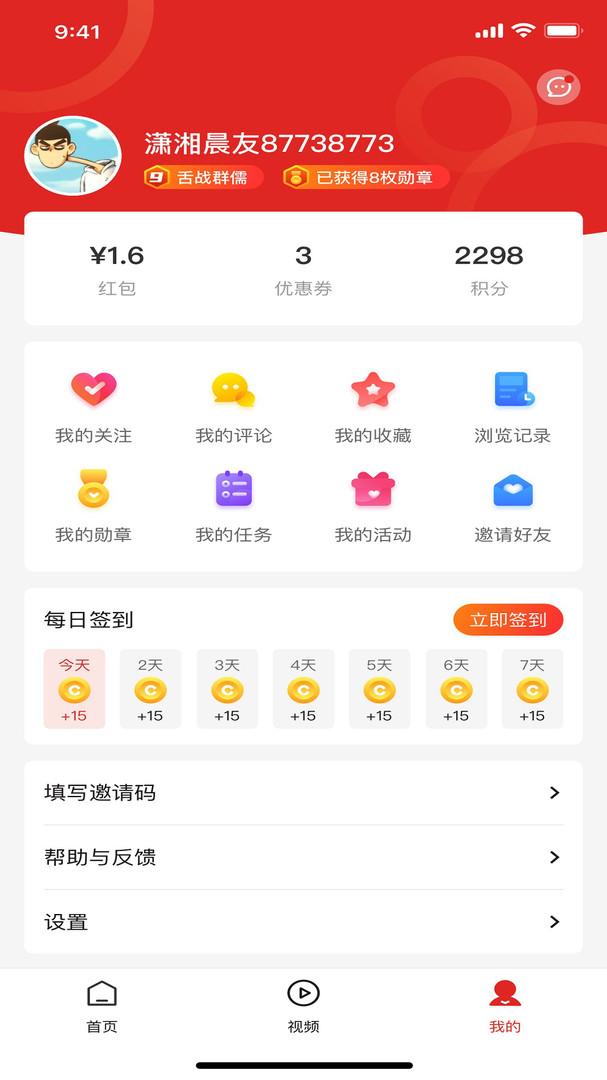Image resolution: width=607 pixels, height=1080 pixels.
Task: Go to 我的评论
Action: coord(233,406)
